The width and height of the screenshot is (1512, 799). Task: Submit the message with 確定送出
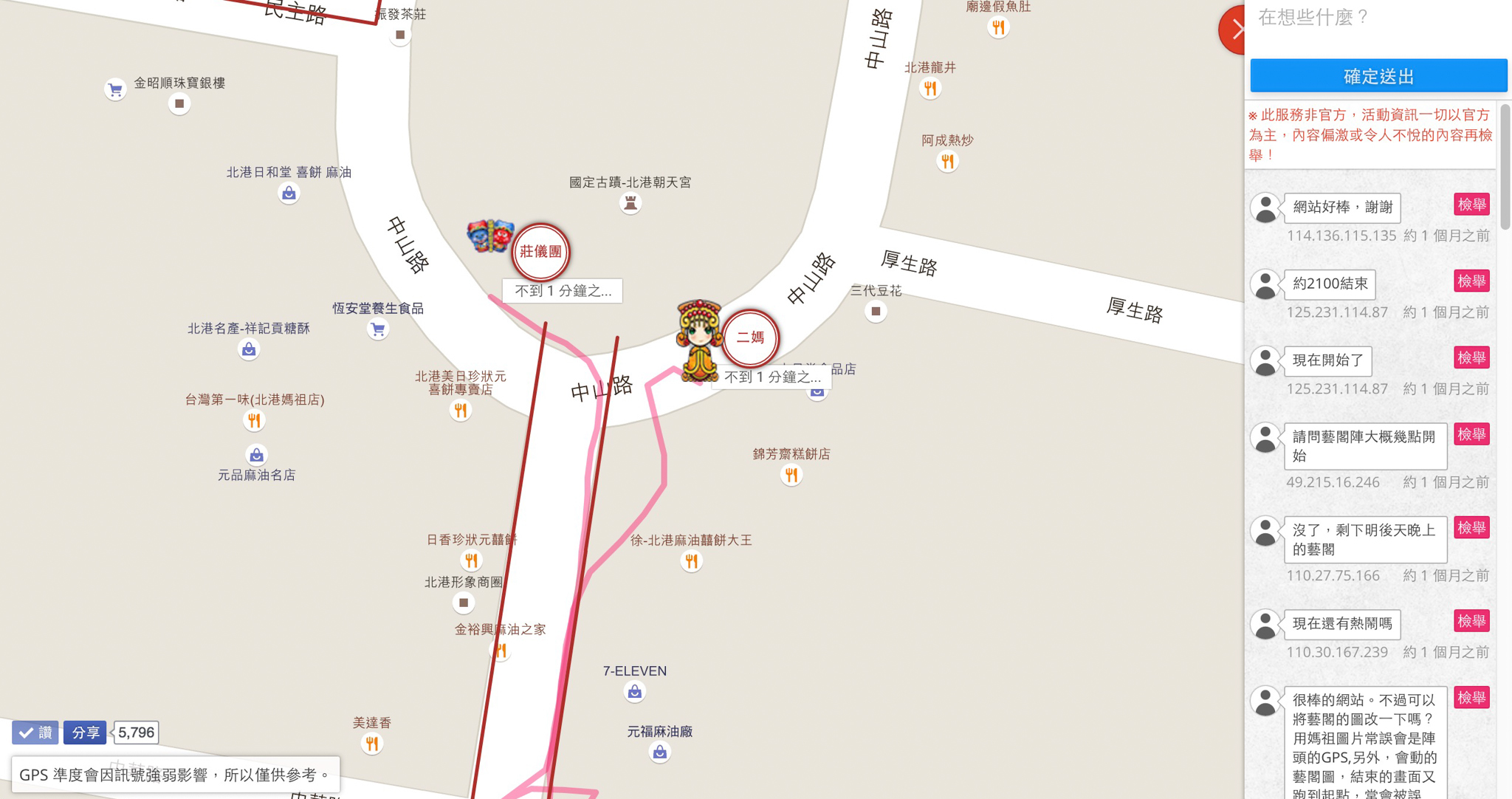1378,76
